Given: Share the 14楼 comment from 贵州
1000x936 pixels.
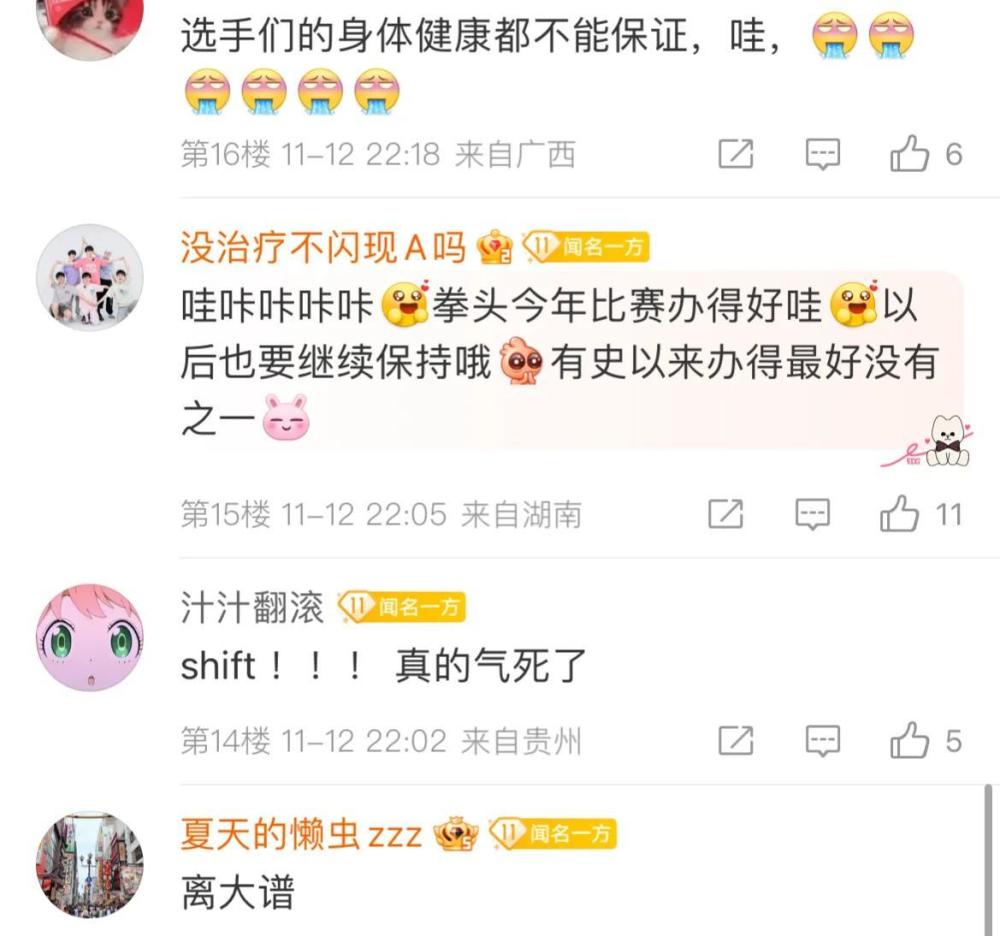Looking at the screenshot, I should point(736,741).
